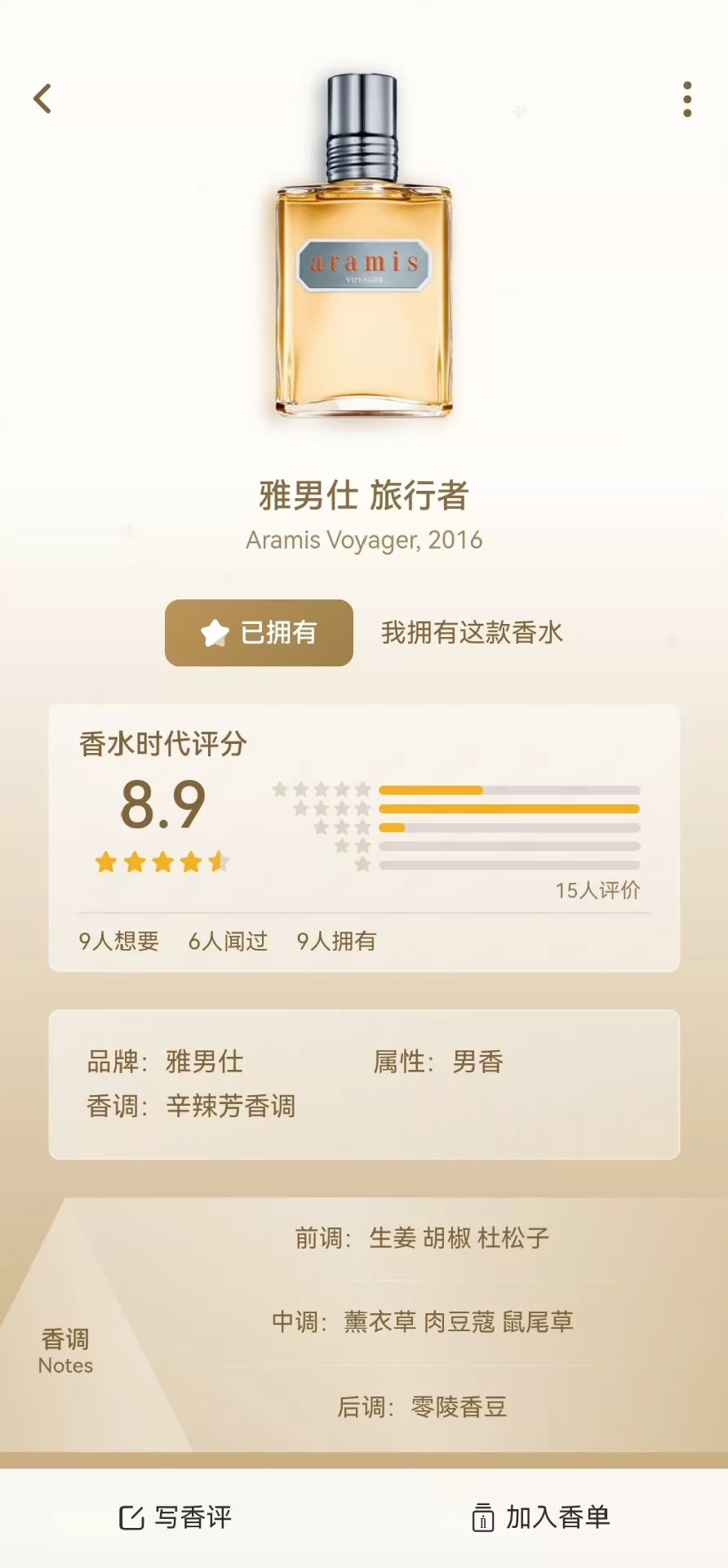Tap the 已拥有 owned button
This screenshot has height=1568, width=728.
pyautogui.click(x=259, y=633)
